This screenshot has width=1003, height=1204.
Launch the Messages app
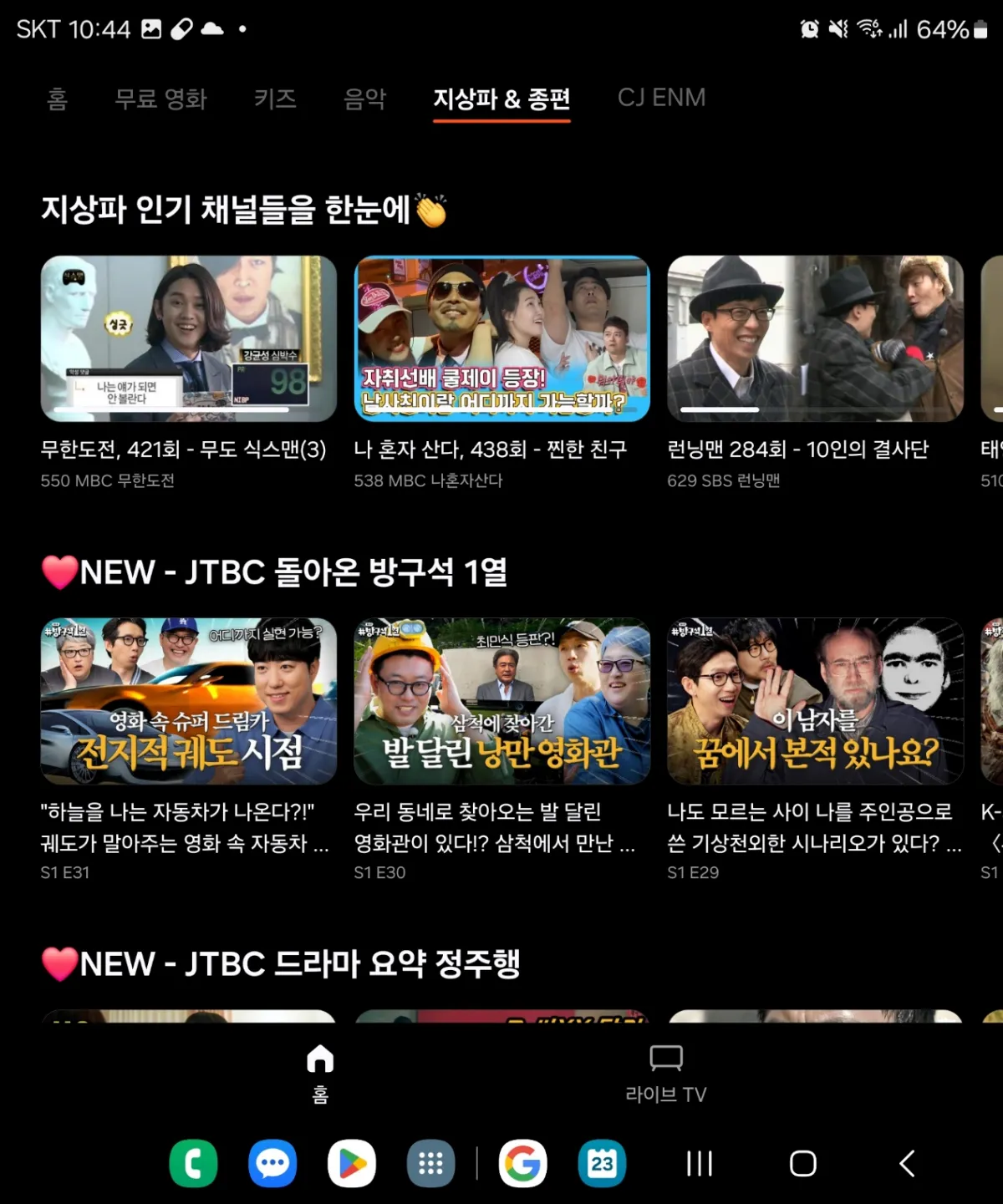point(271,1162)
